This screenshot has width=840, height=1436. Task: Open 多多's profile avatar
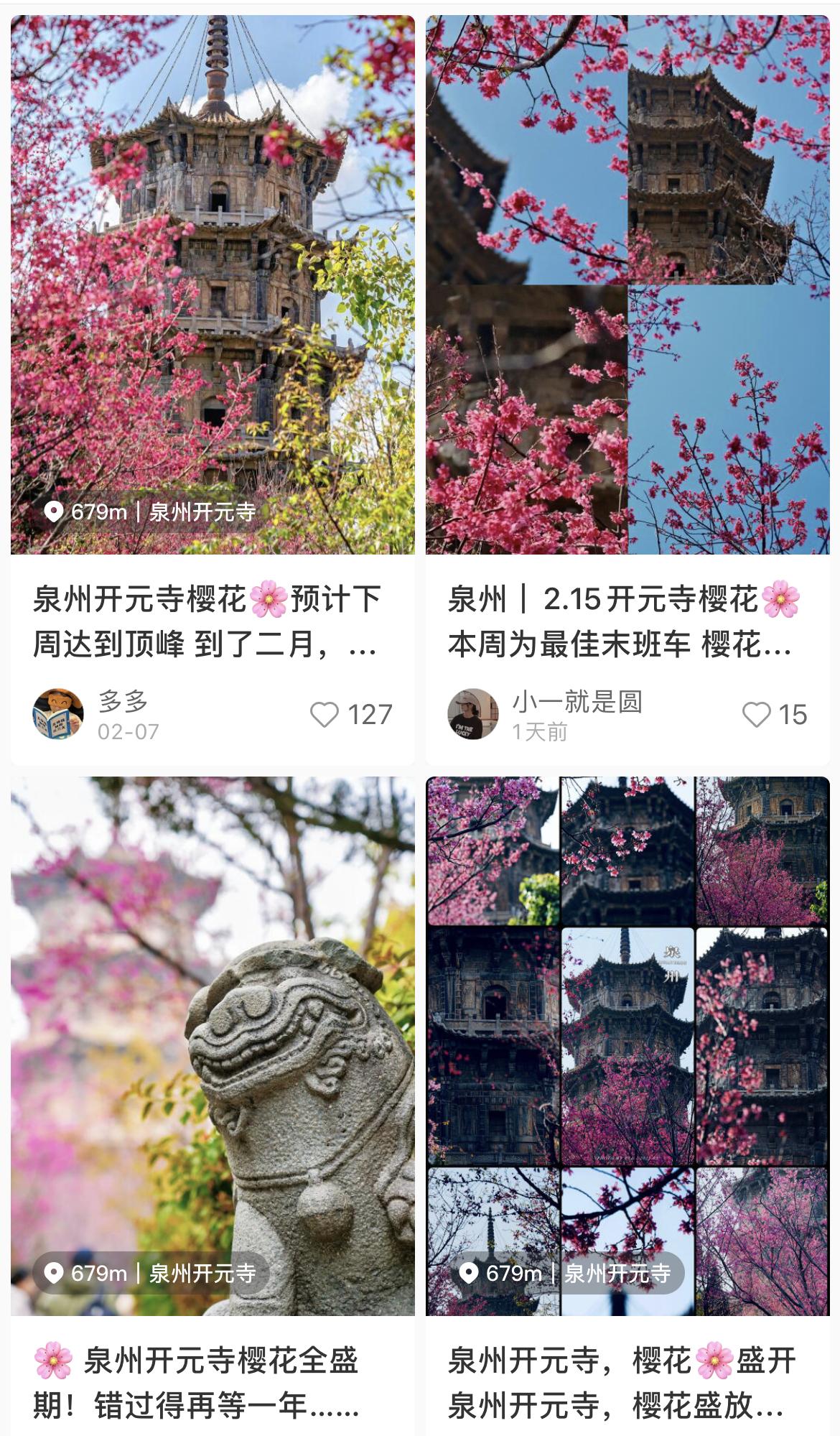tap(58, 714)
